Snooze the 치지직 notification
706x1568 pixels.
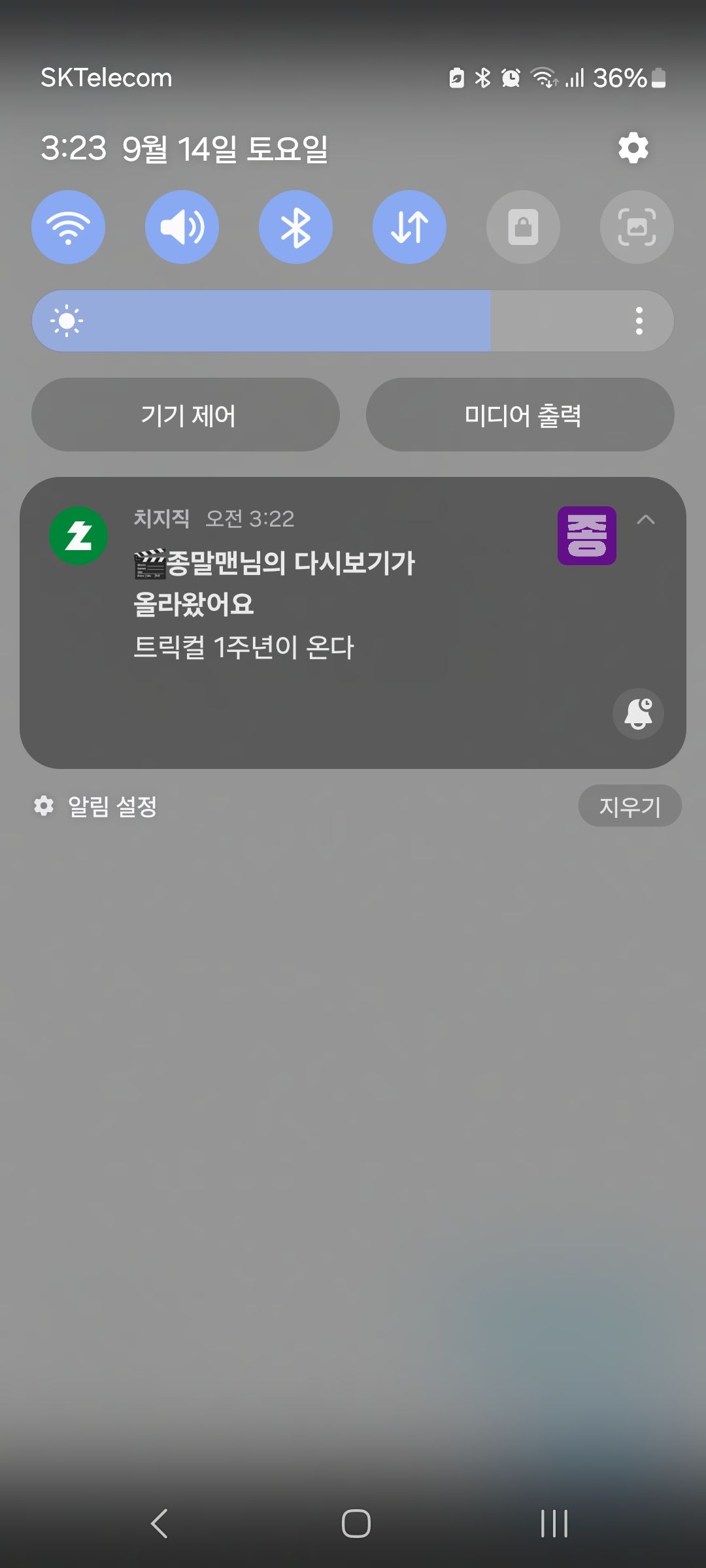click(x=638, y=713)
